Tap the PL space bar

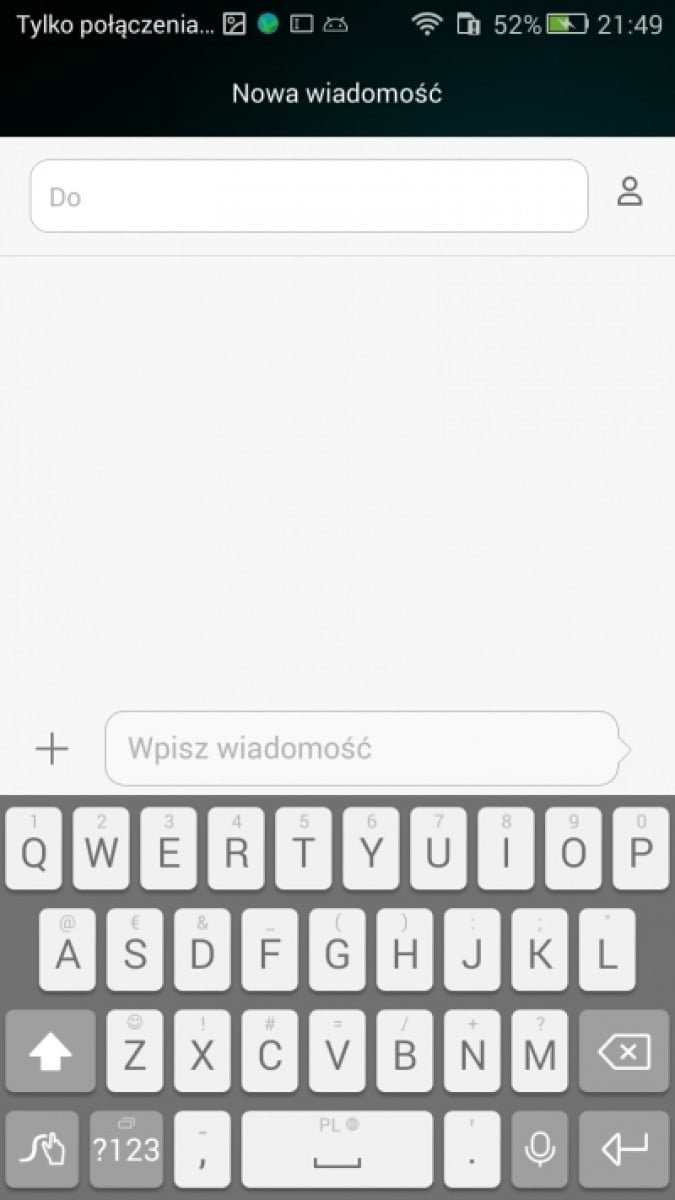tap(337, 1150)
